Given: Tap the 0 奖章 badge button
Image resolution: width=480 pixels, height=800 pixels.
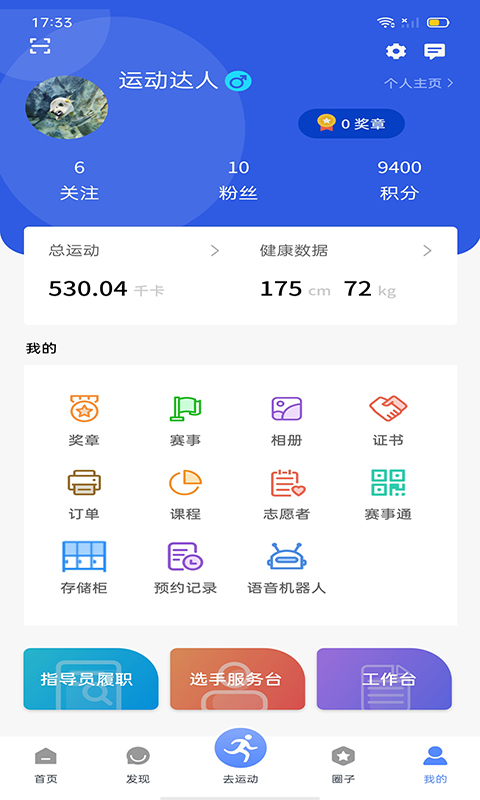Looking at the screenshot, I should click(x=351, y=123).
